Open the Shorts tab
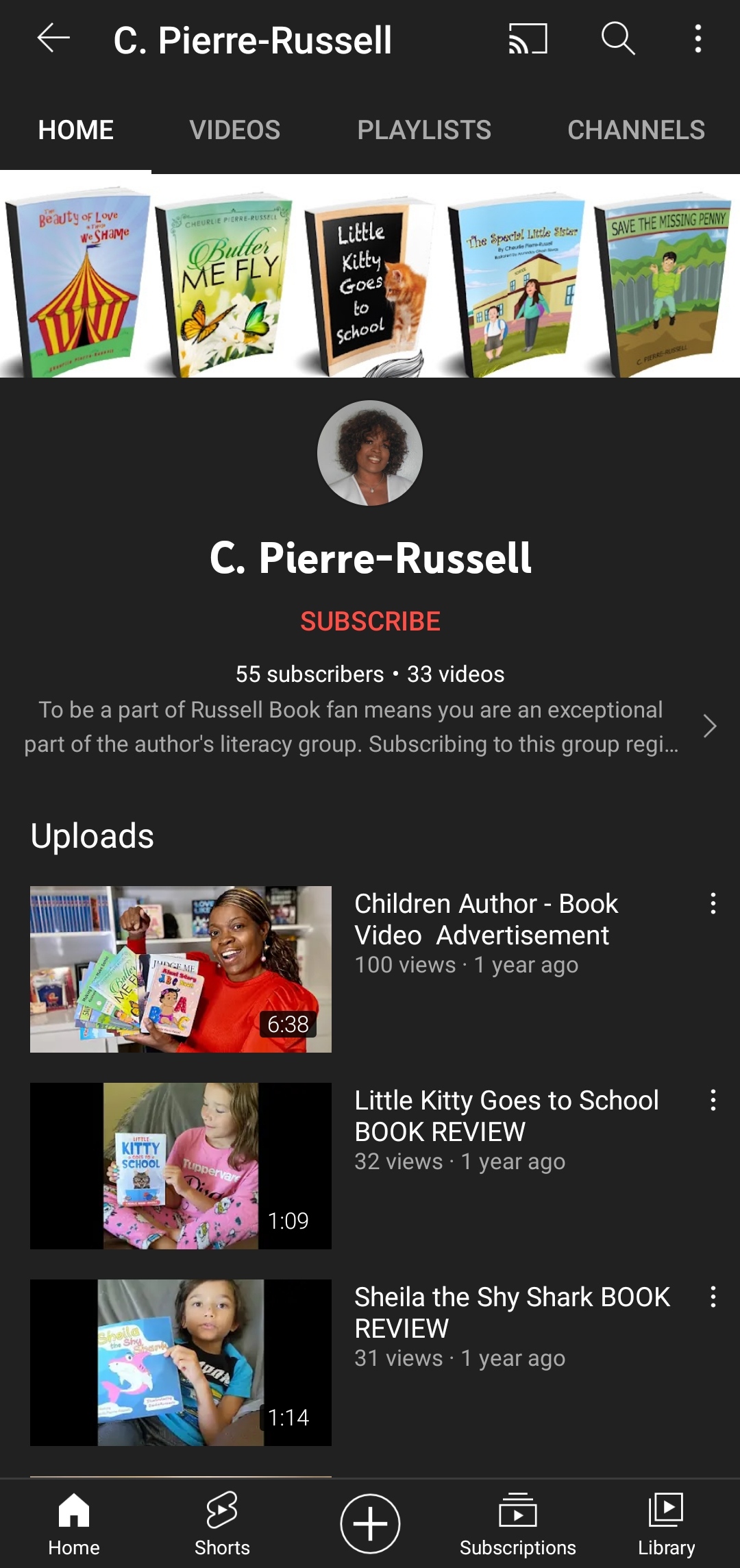This screenshot has width=740, height=1568. tap(222, 1524)
